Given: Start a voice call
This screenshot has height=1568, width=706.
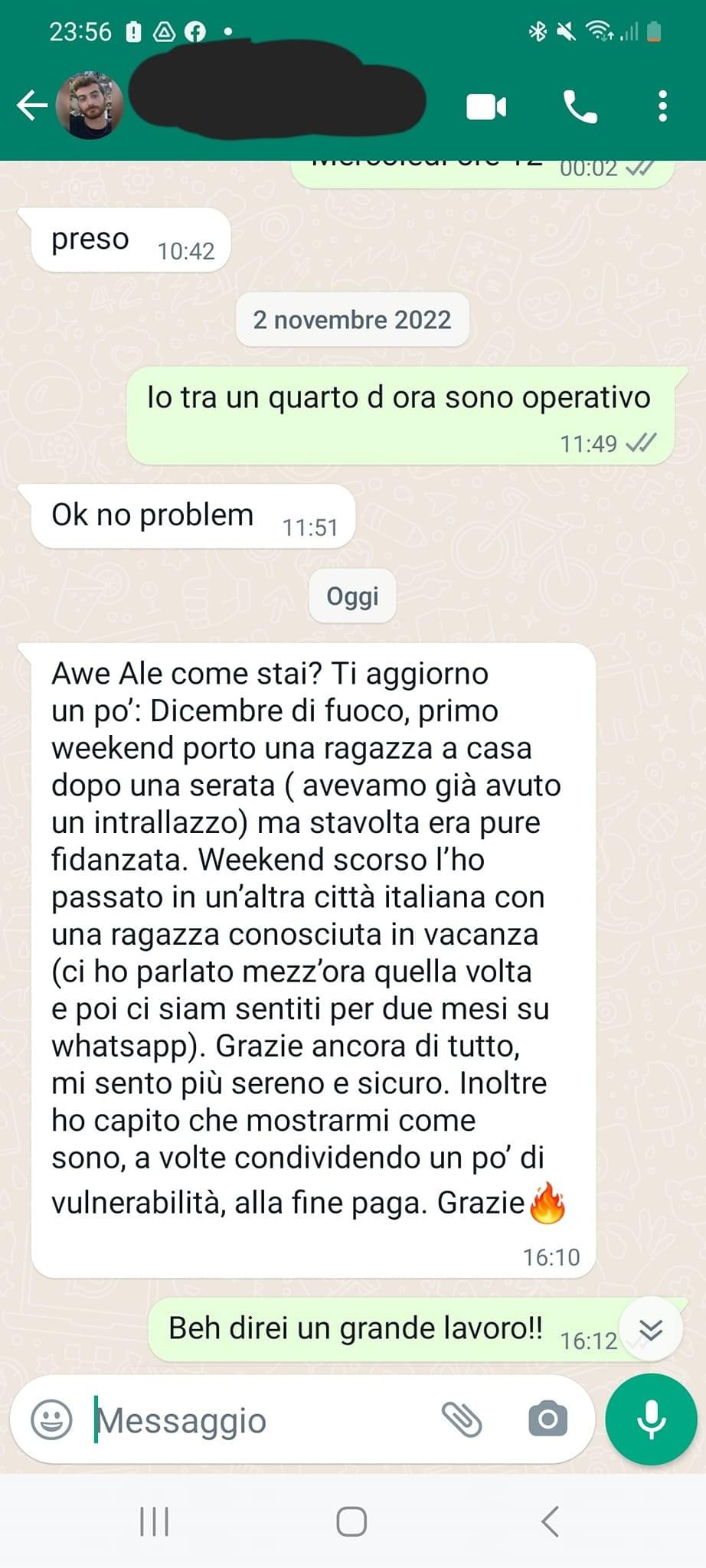Looking at the screenshot, I should (x=580, y=106).
